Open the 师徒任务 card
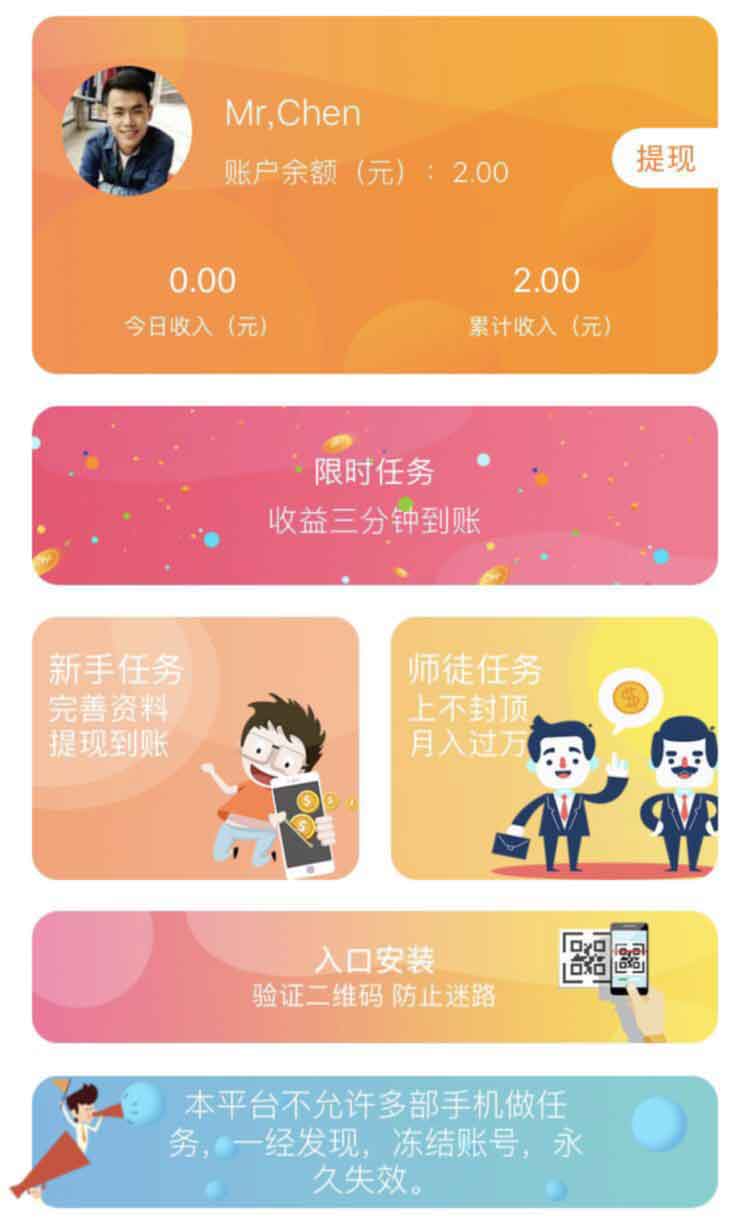The width and height of the screenshot is (750, 1227). (554, 748)
